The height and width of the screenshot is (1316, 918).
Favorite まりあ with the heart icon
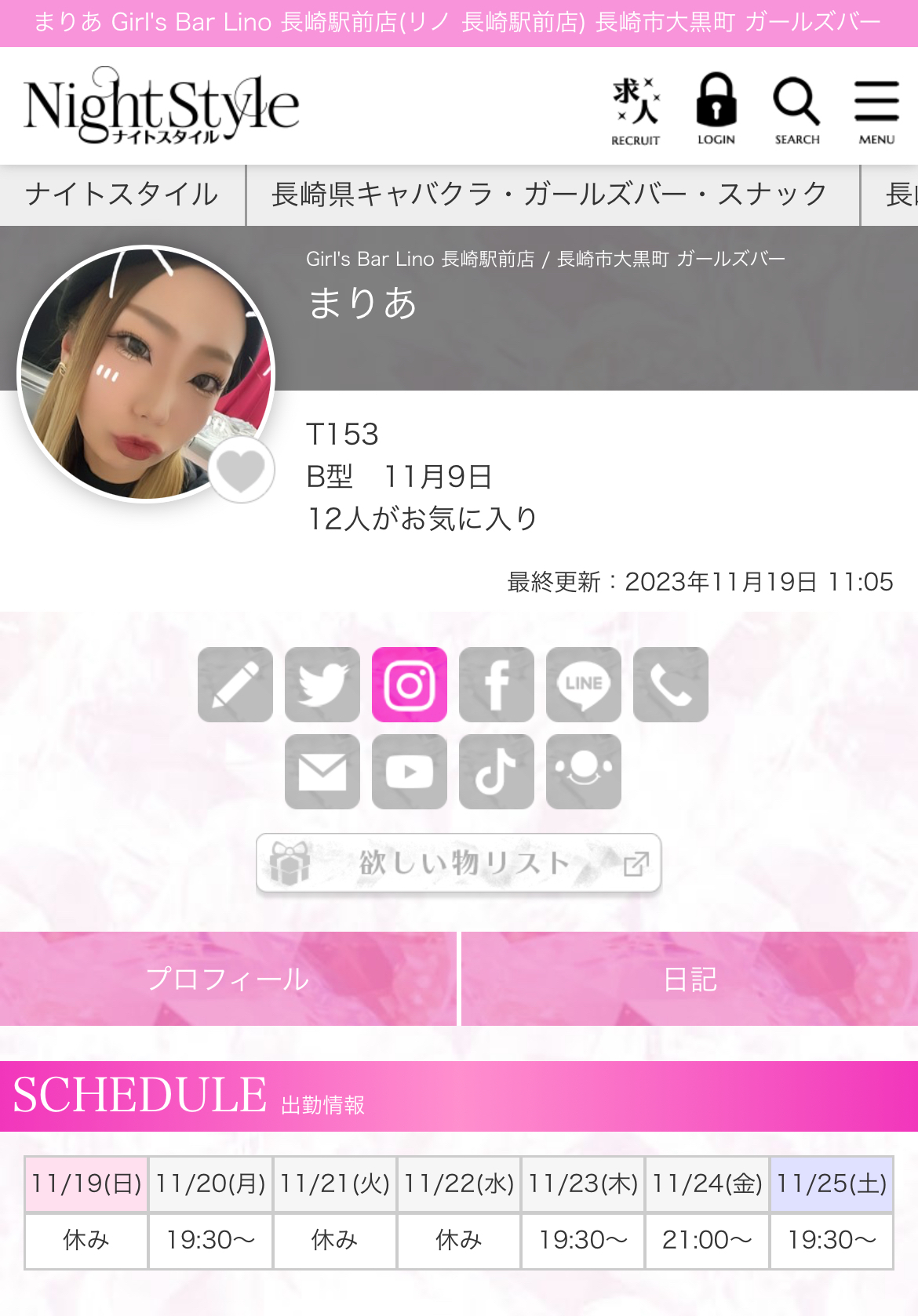point(241,470)
